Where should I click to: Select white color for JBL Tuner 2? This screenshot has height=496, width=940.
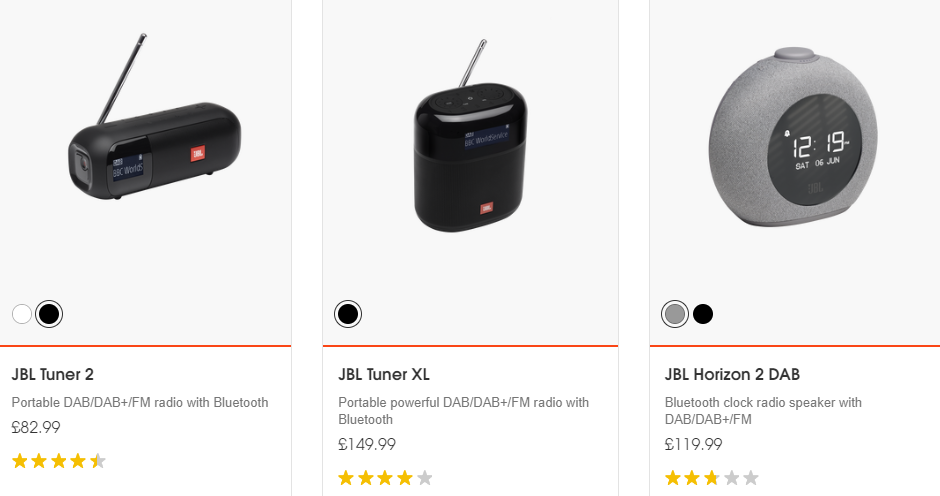click(22, 314)
